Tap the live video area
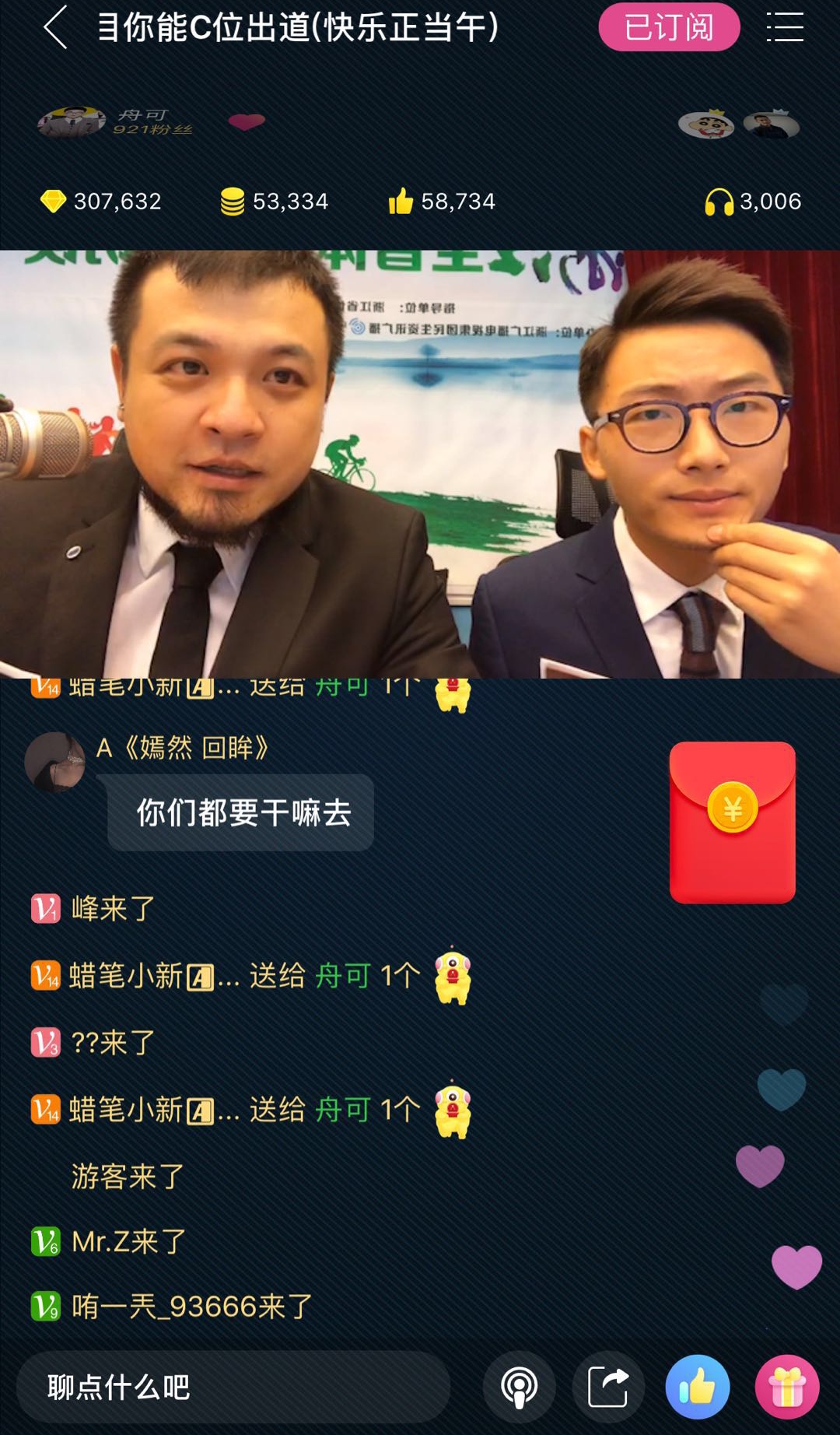 [420, 464]
